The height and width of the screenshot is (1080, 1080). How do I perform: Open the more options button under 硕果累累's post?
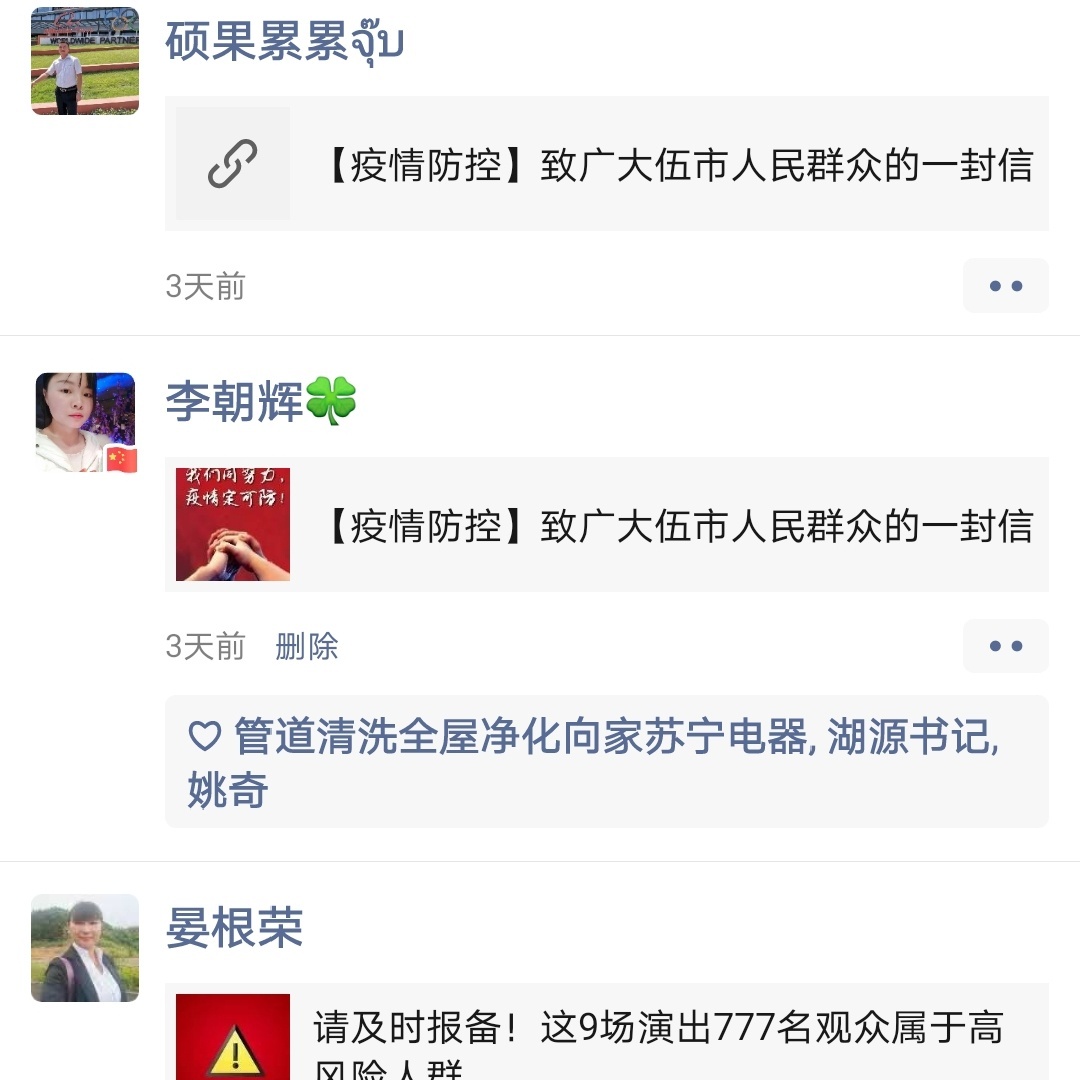(x=1005, y=286)
